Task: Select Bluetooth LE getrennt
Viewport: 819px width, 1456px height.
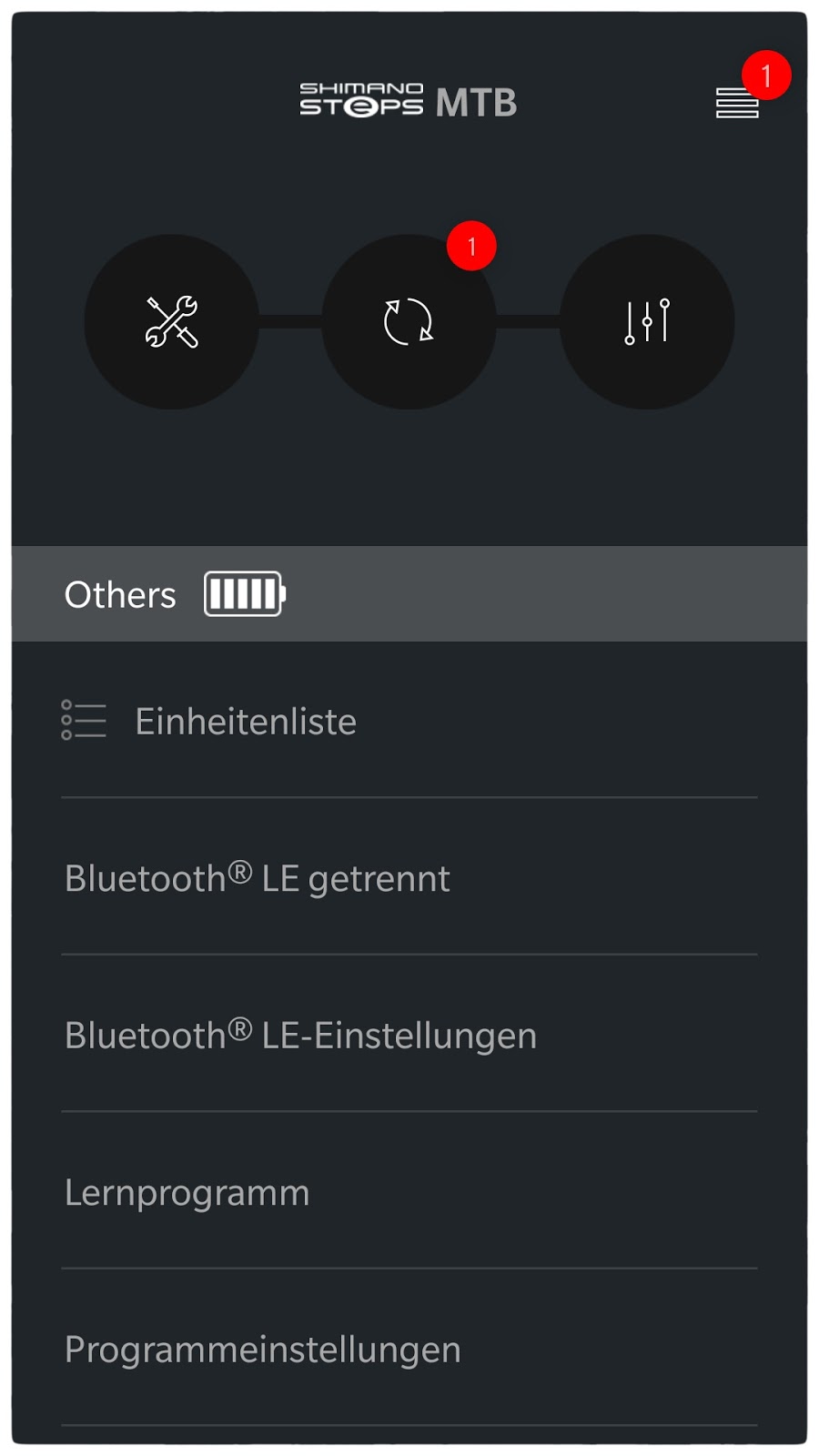Action: click(258, 879)
